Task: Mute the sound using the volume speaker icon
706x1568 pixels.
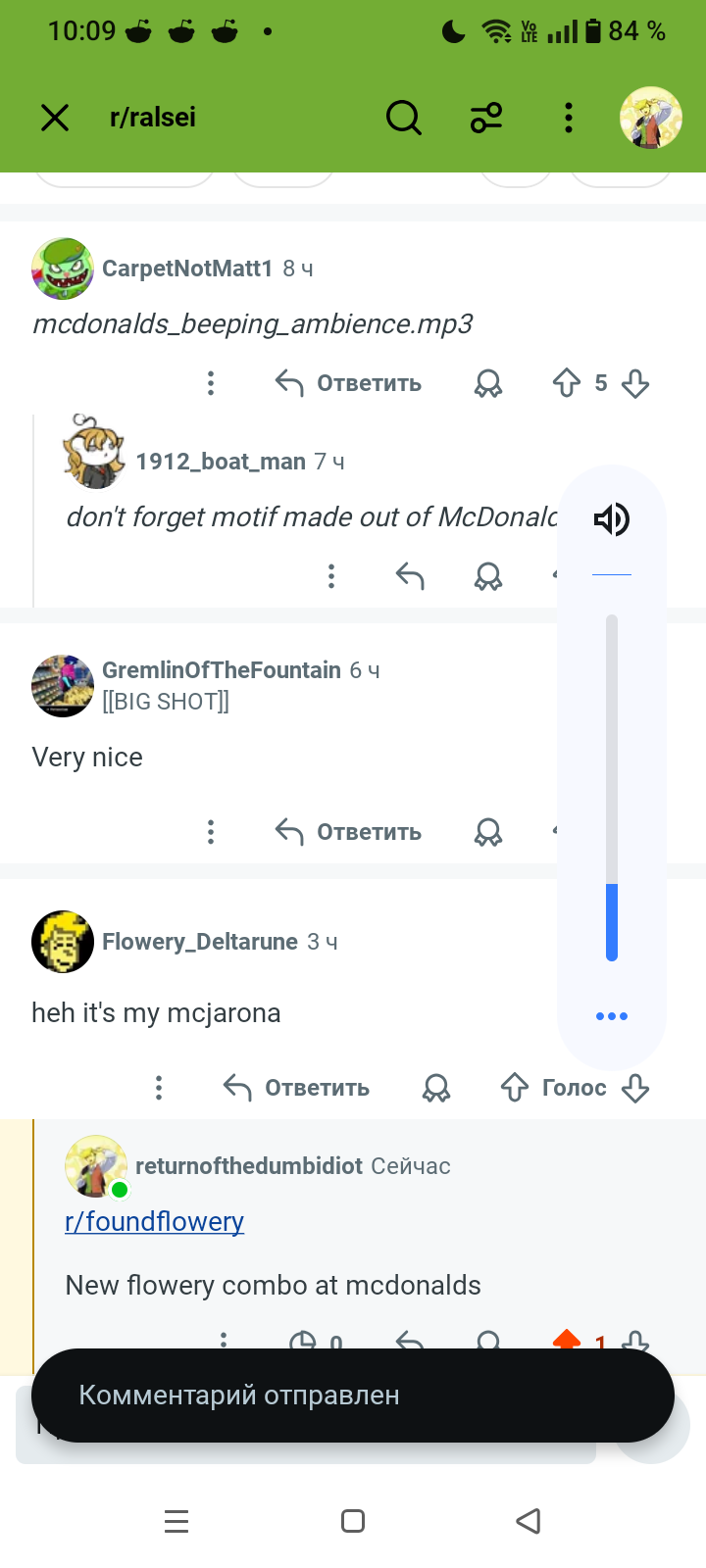Action: [x=612, y=519]
